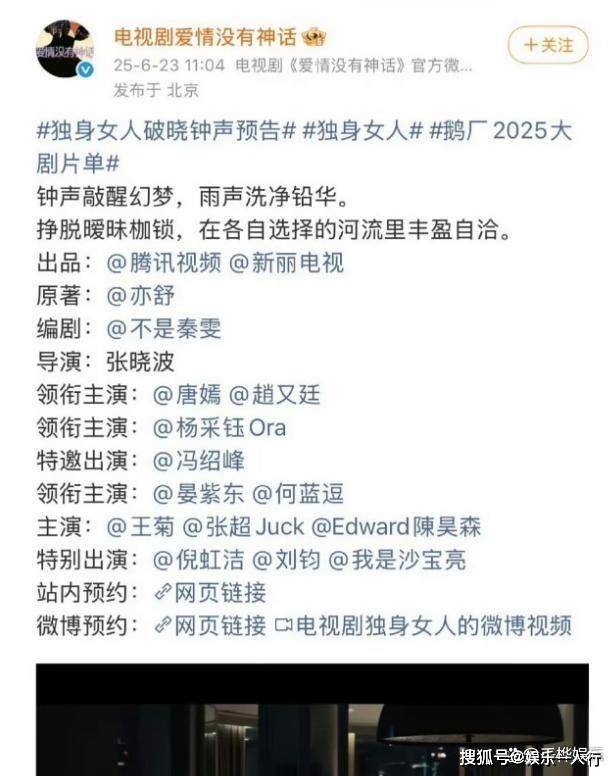Open the @不是秦雯 mention

pos(163,328)
